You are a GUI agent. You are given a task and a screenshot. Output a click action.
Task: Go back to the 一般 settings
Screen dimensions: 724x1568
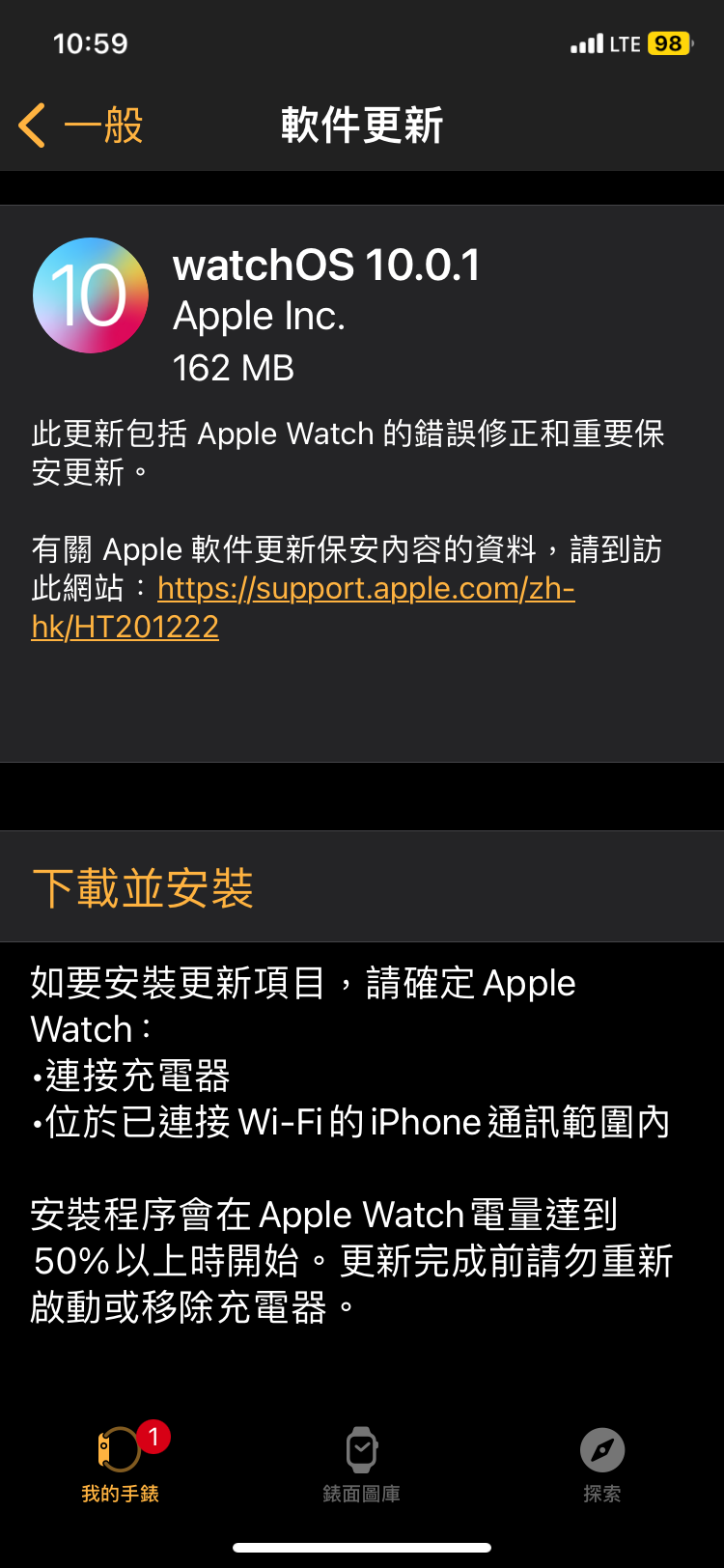[x=81, y=126]
